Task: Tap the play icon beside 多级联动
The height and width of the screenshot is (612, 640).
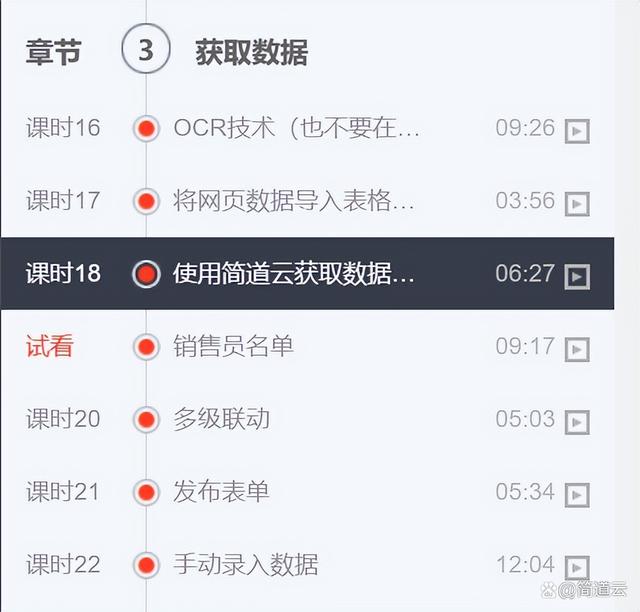Action: coord(577,422)
